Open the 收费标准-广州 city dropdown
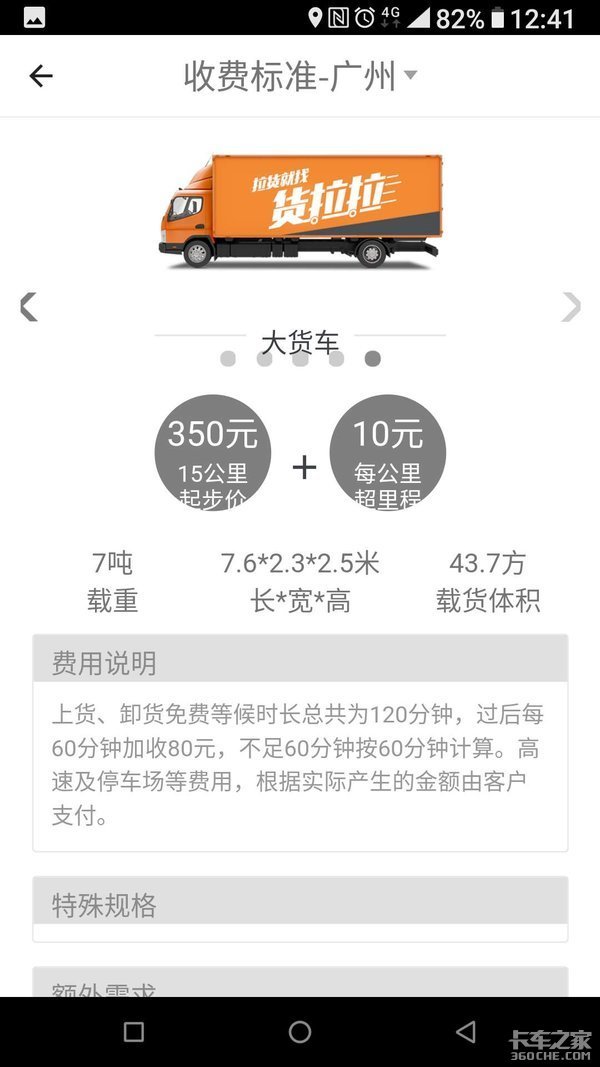Viewport: 600px width, 1067px height. [300, 76]
